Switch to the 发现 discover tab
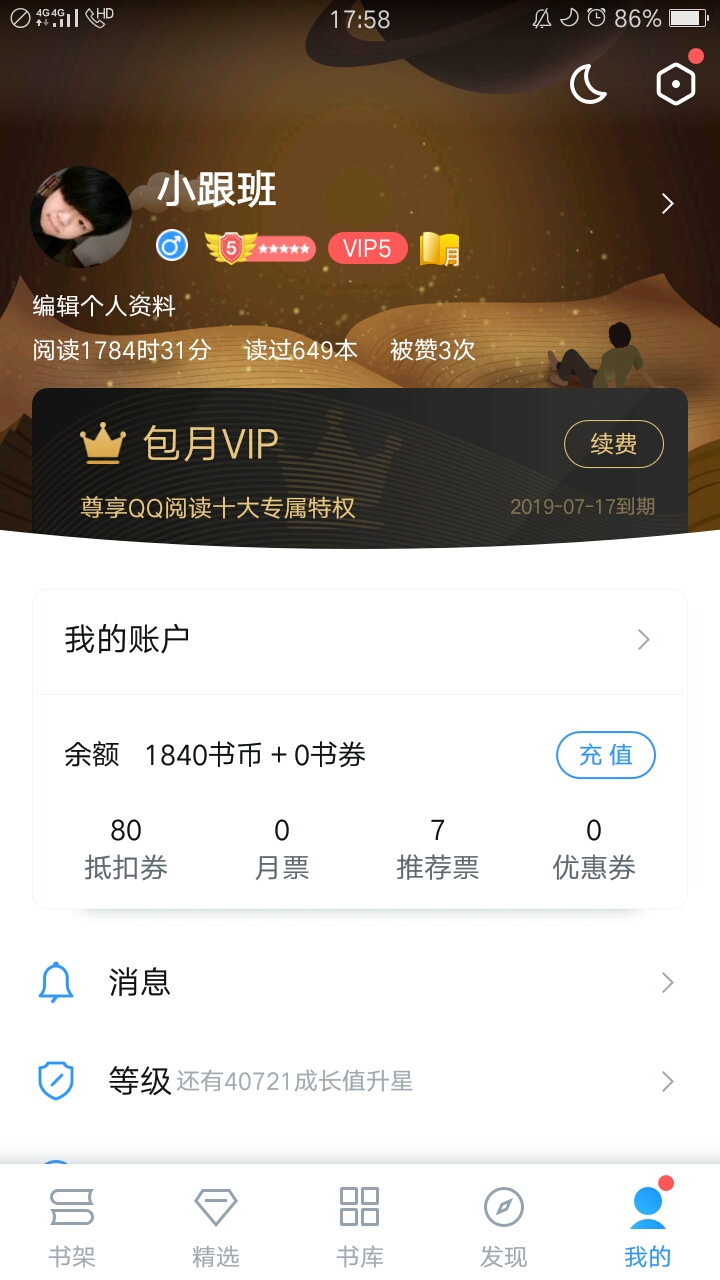Image resolution: width=720 pixels, height=1280 pixels. click(504, 1226)
